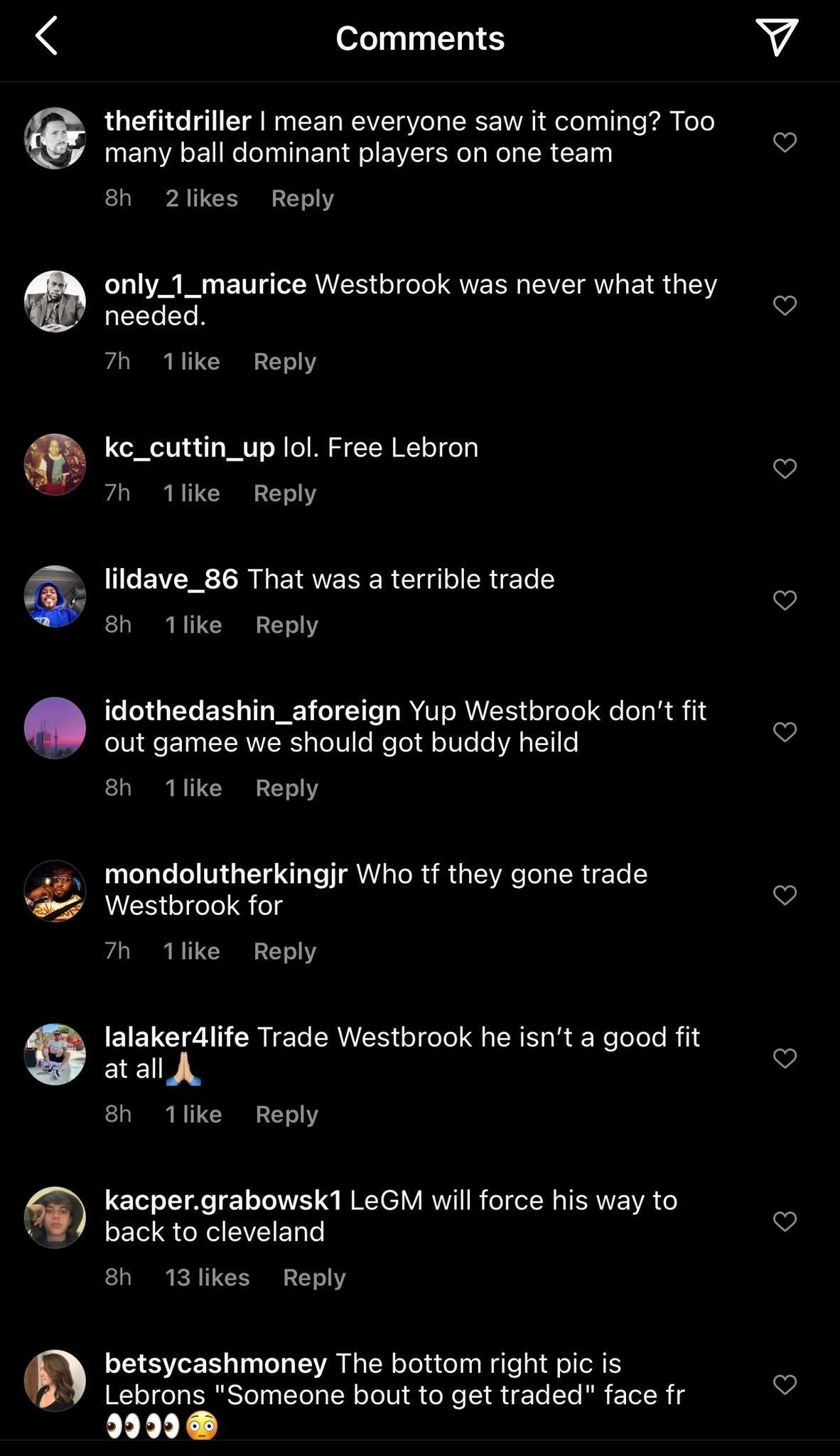Reply to mondolutherkingjr's trade question
840x1456 pixels.
(x=284, y=951)
